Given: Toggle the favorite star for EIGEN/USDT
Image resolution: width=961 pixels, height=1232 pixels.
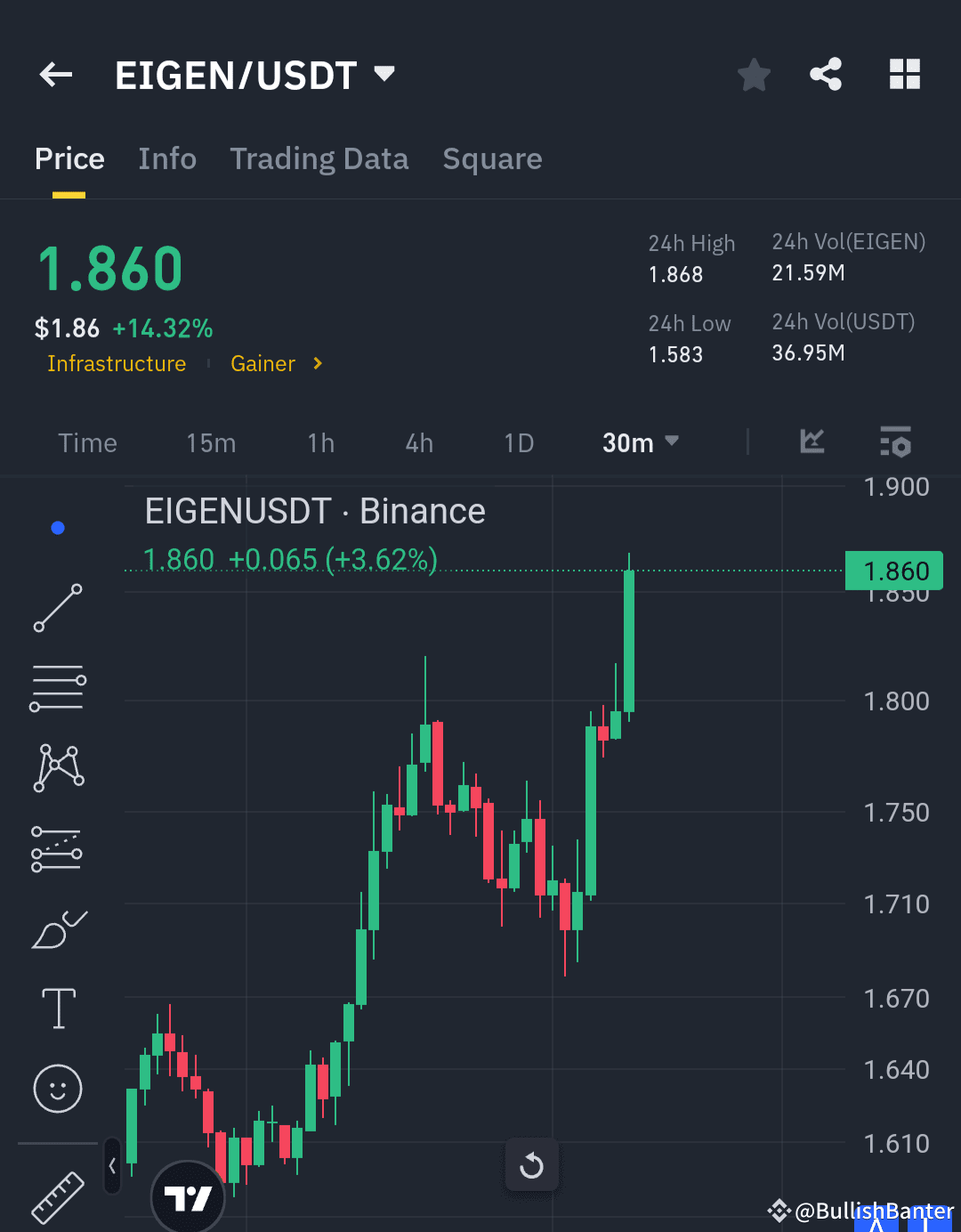Looking at the screenshot, I should (x=754, y=75).
